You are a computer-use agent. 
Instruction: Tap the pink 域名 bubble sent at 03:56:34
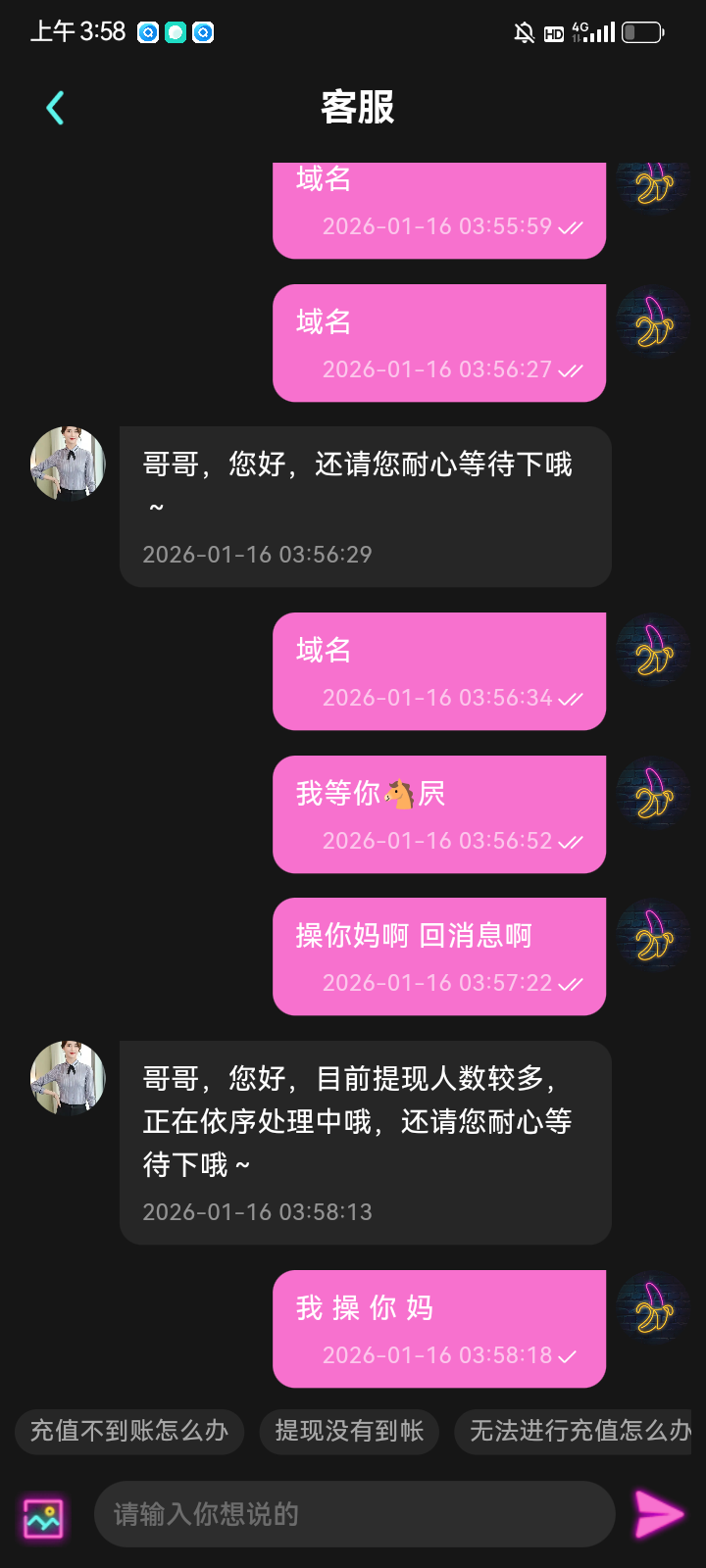click(x=438, y=671)
